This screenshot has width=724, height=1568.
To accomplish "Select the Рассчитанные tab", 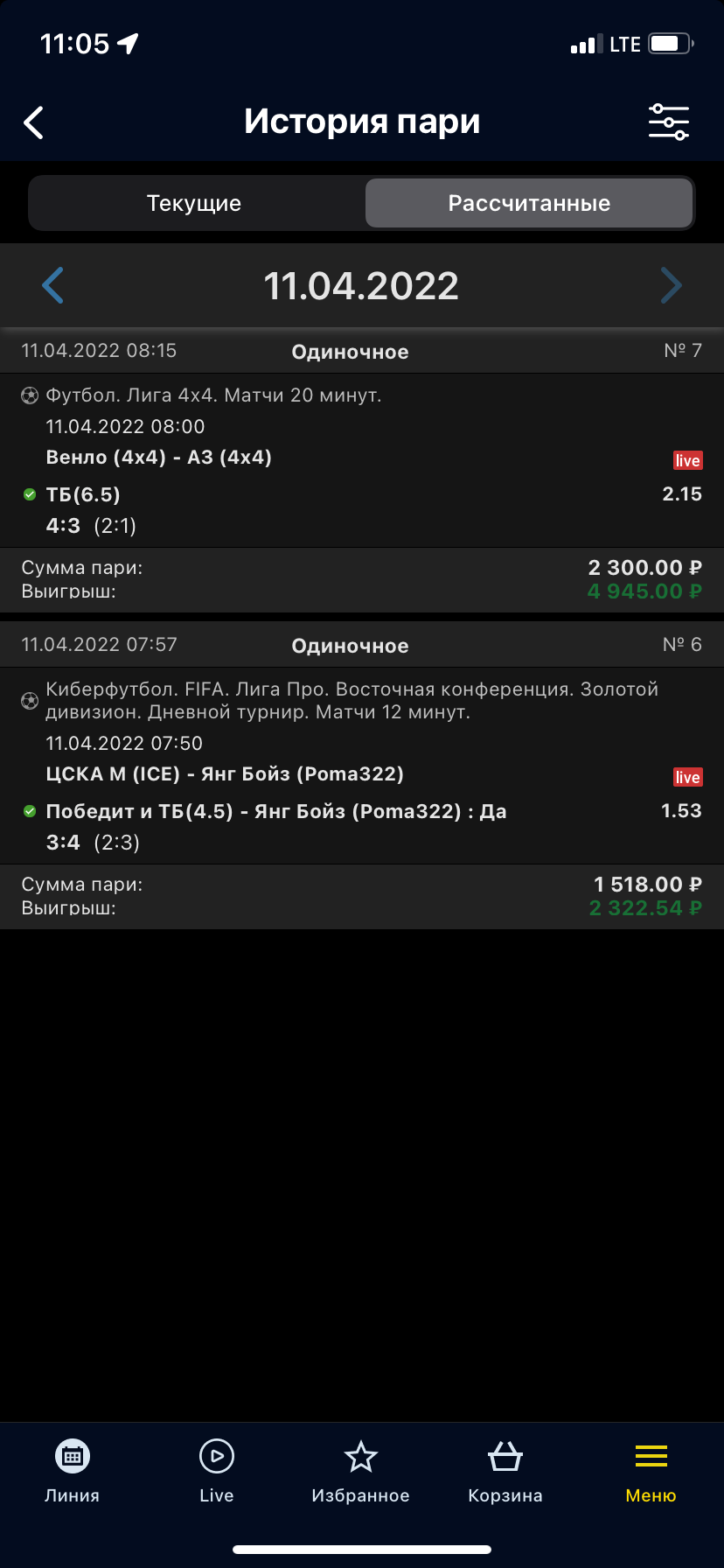I will tap(529, 204).
